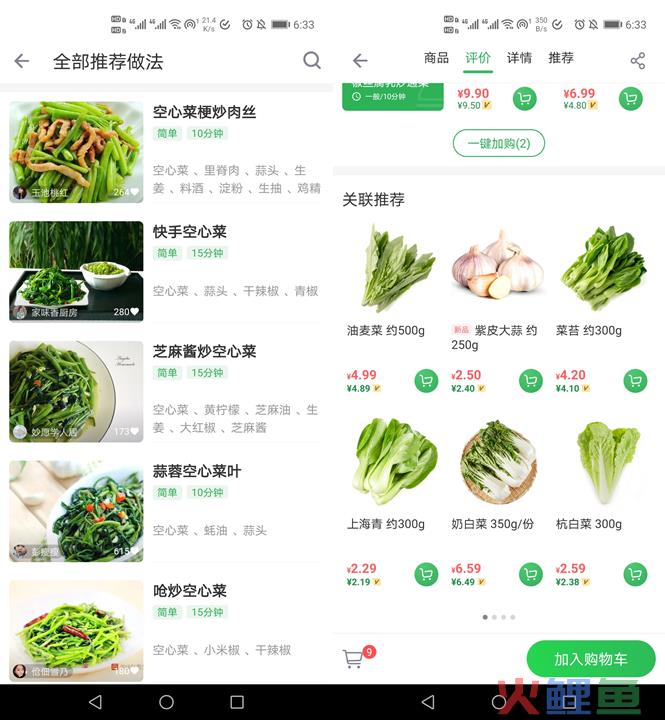Add 油麦菜 约500g to cart
Image resolution: width=665 pixels, height=720 pixels.
(426, 381)
